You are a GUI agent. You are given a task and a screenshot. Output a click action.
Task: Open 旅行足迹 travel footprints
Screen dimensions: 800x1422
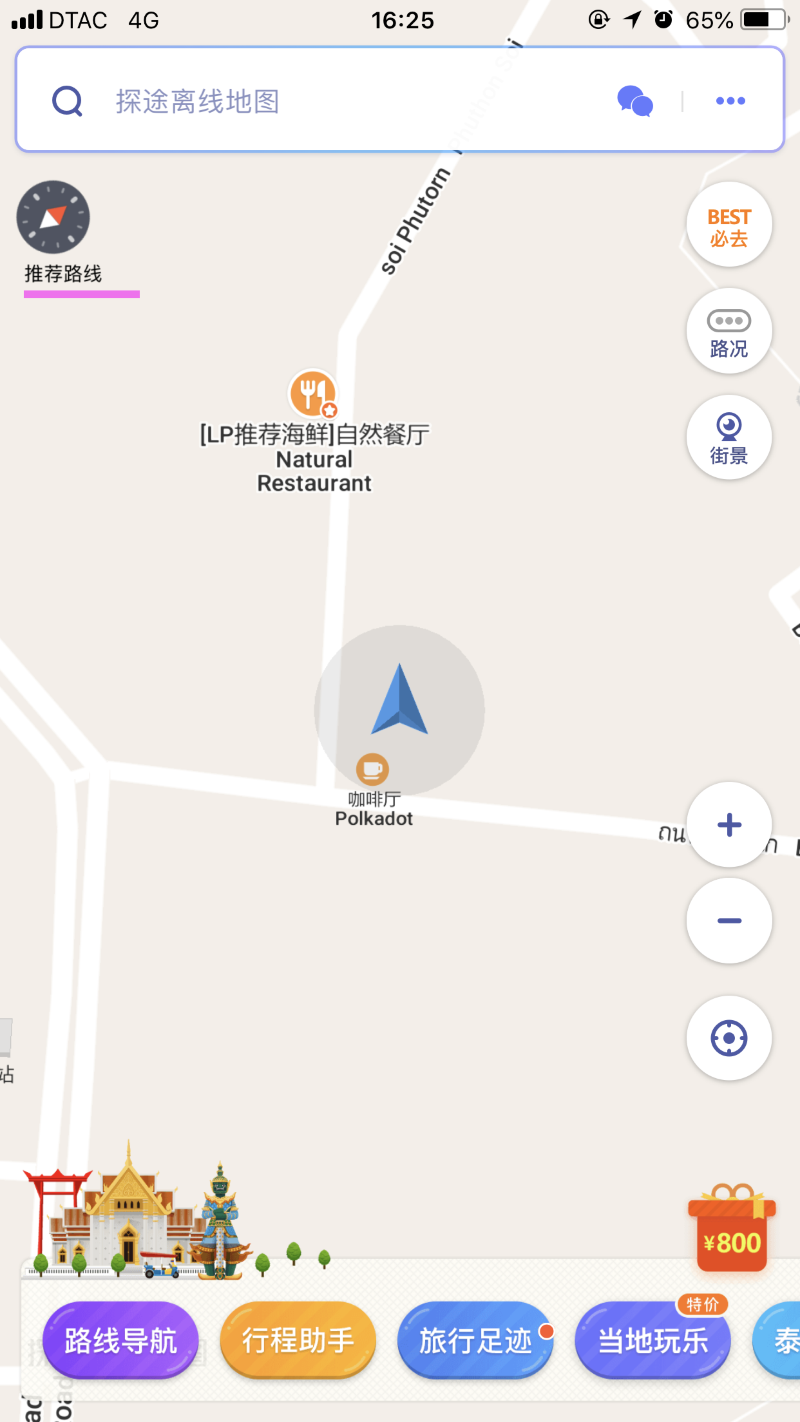475,1341
